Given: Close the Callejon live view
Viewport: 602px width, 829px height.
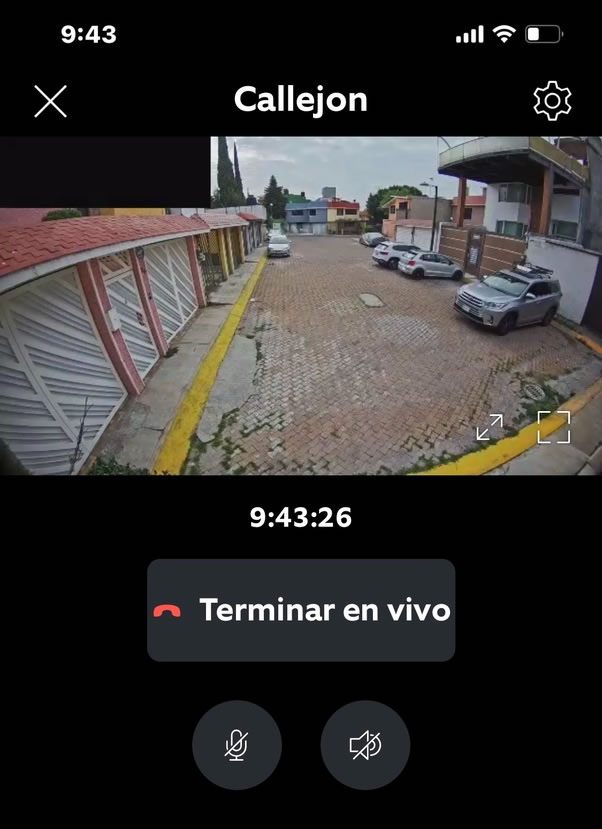Looking at the screenshot, I should tap(50, 101).
